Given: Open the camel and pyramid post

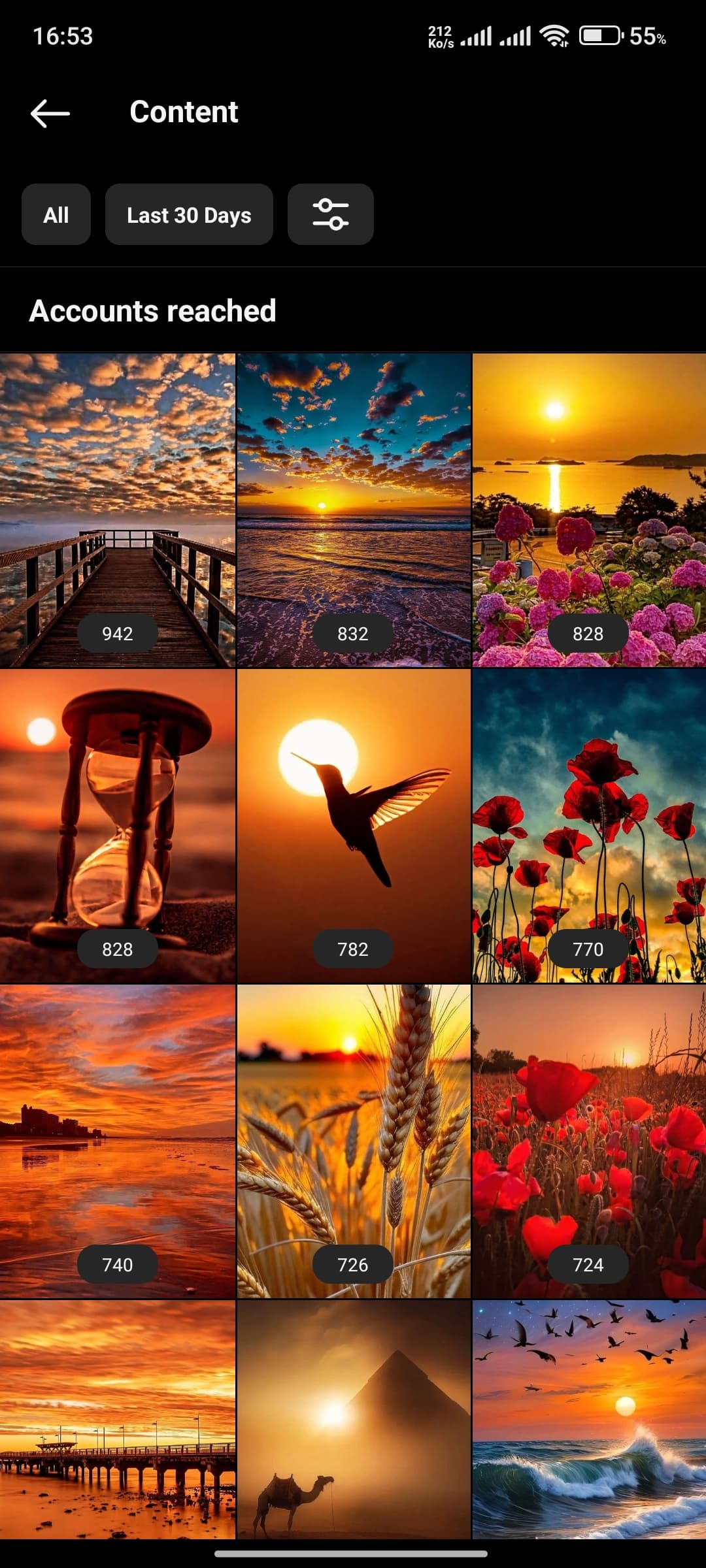Looking at the screenshot, I should pos(354,1420).
